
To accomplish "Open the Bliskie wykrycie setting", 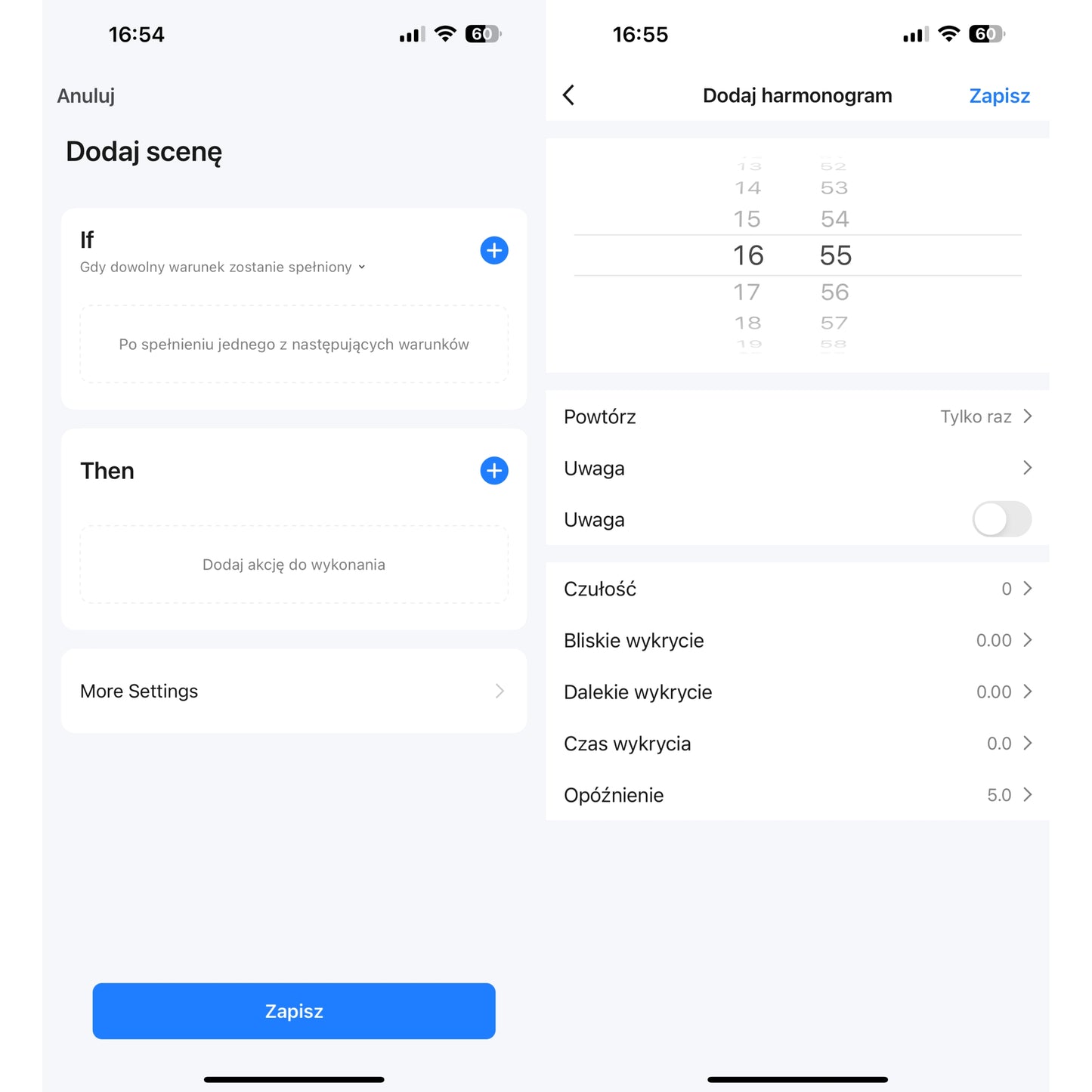I will [x=797, y=640].
